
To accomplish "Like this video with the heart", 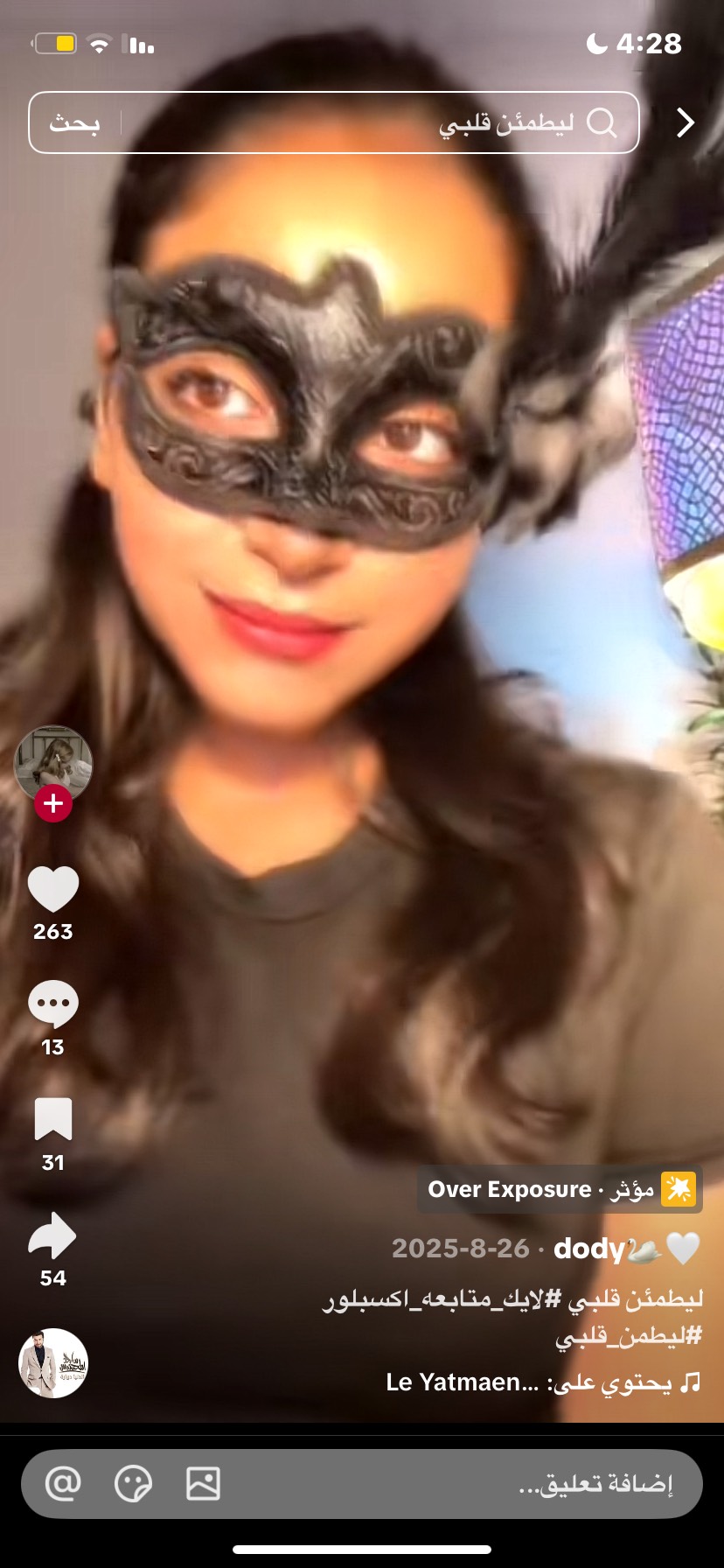I will tap(53, 889).
